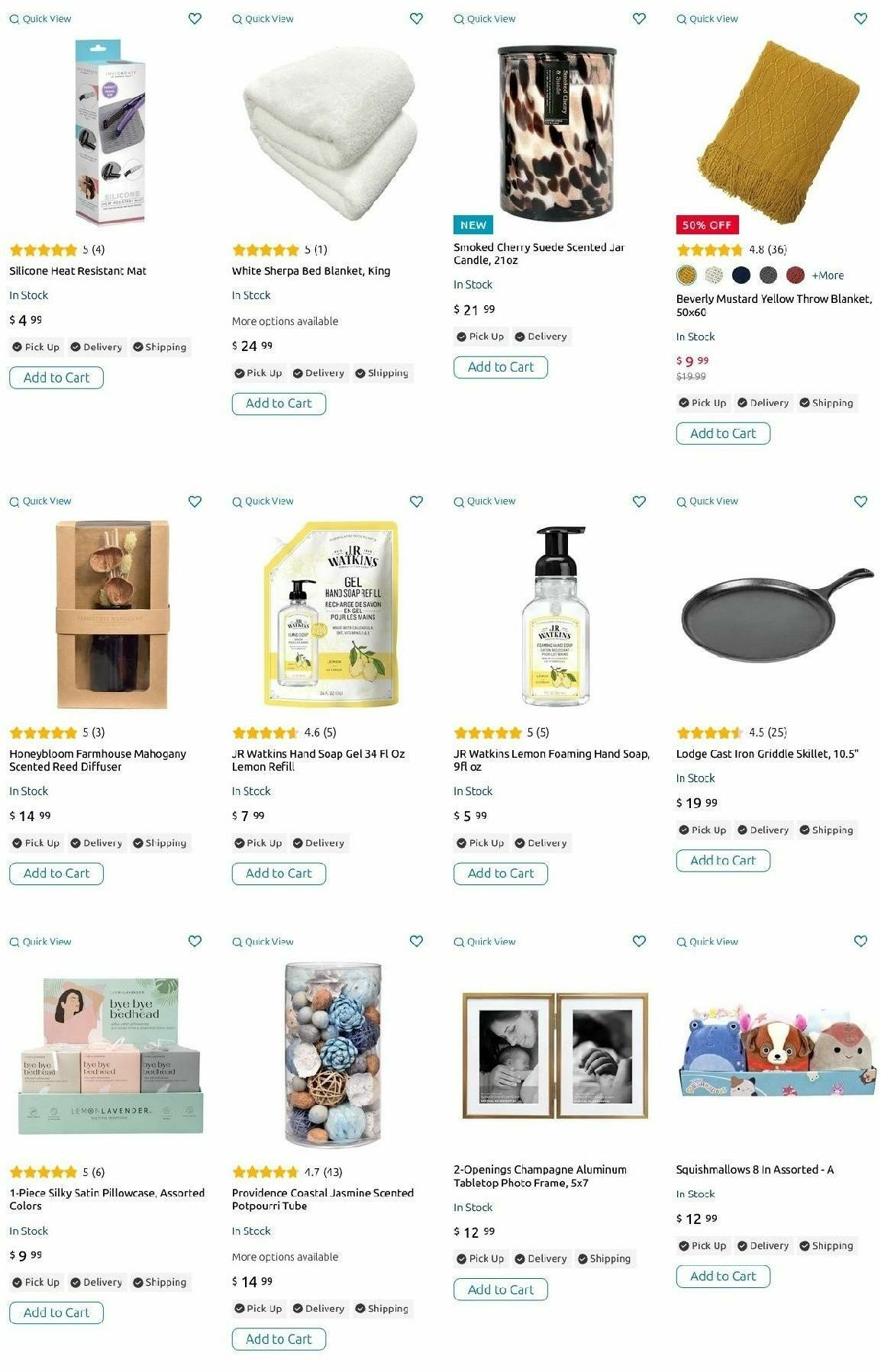
Task: Add Squishmallows 8 In Assorted to cart
Action: tap(722, 1276)
